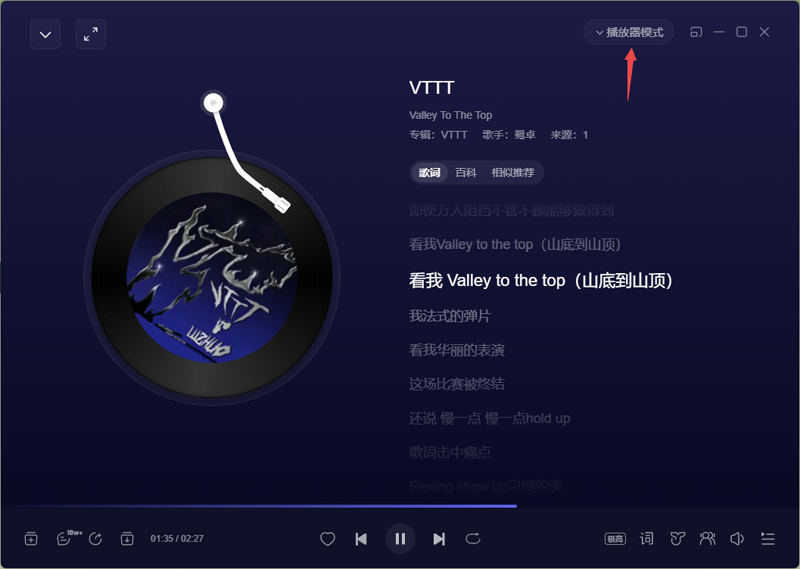Add the song to a playlist
800x569 pixels.
click(x=31, y=539)
